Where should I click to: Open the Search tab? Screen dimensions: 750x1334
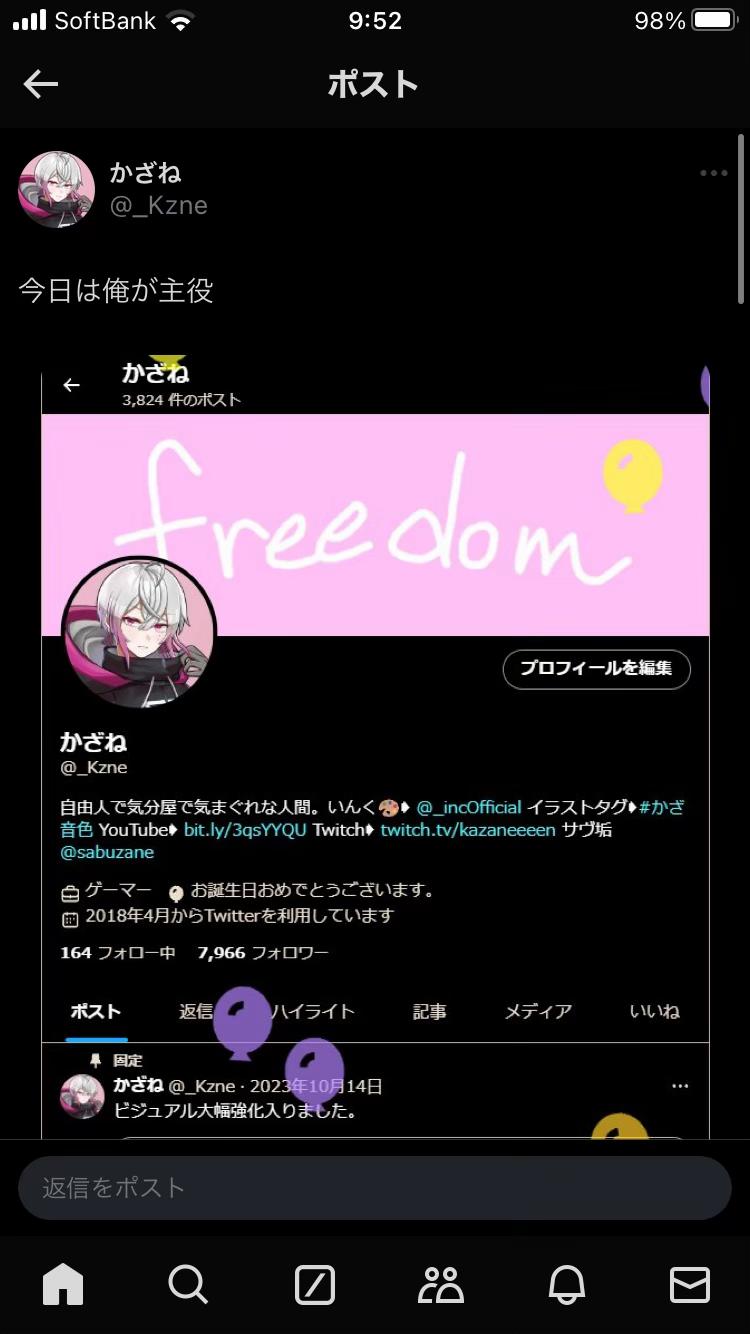click(188, 1284)
